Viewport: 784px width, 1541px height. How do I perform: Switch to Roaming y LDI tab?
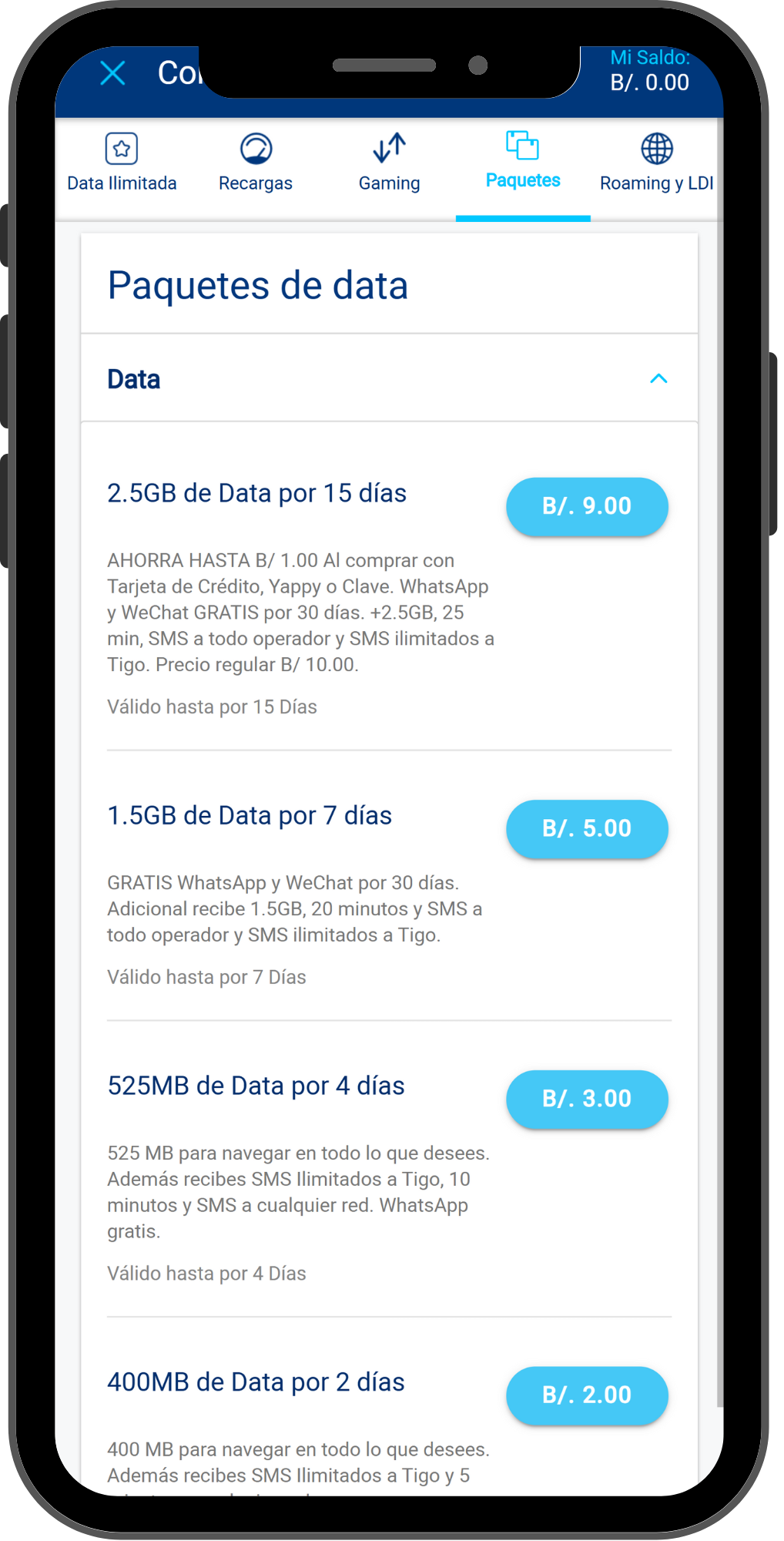656,163
